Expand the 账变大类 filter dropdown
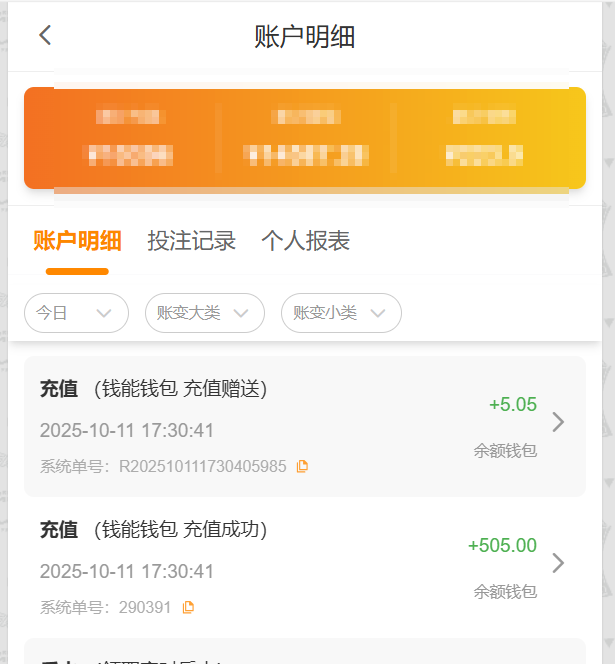Image resolution: width=615 pixels, height=664 pixels. coord(204,313)
